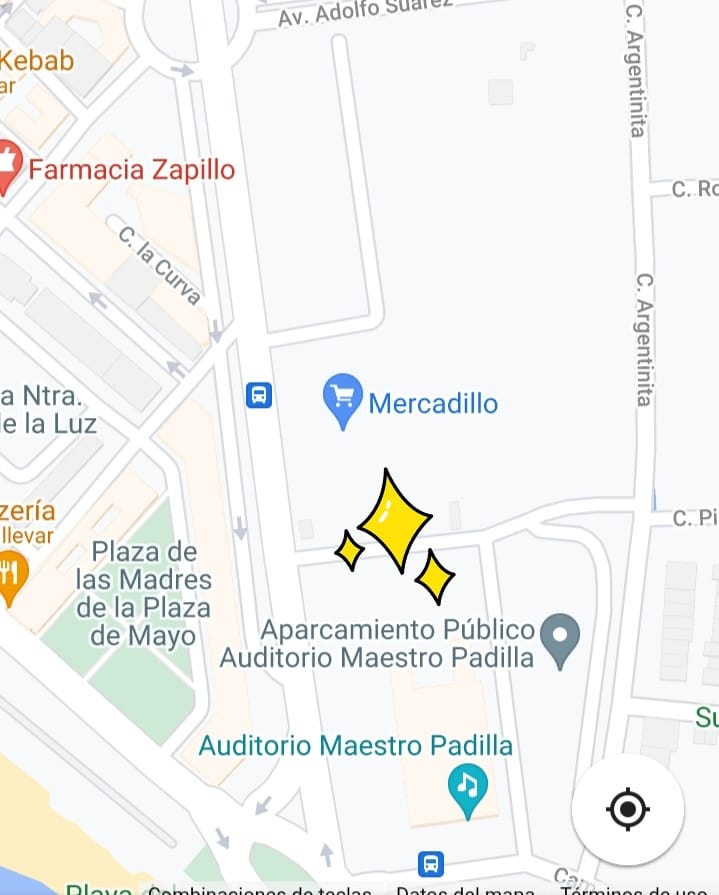The image size is (719, 895).
Task: Open the Auditorio Maestro Padilla music marker
Action: click(x=467, y=787)
